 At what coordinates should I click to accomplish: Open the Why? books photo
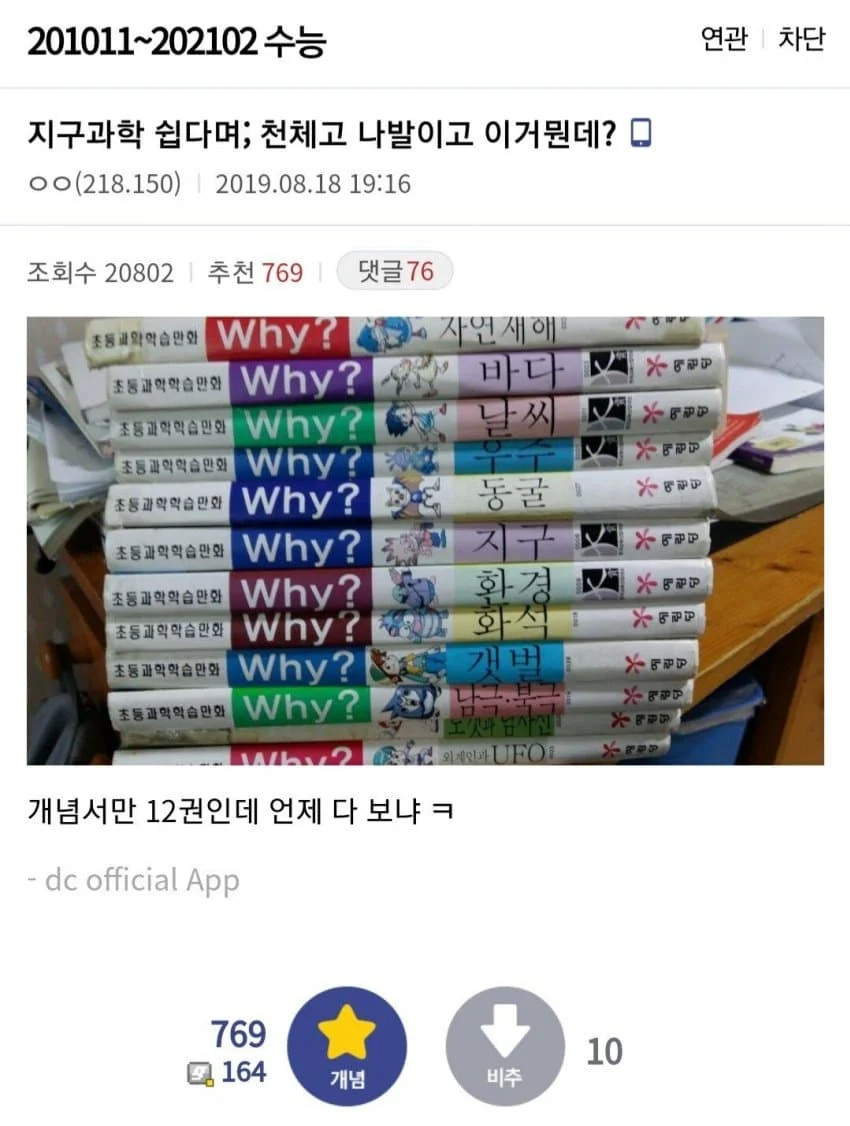(425, 541)
